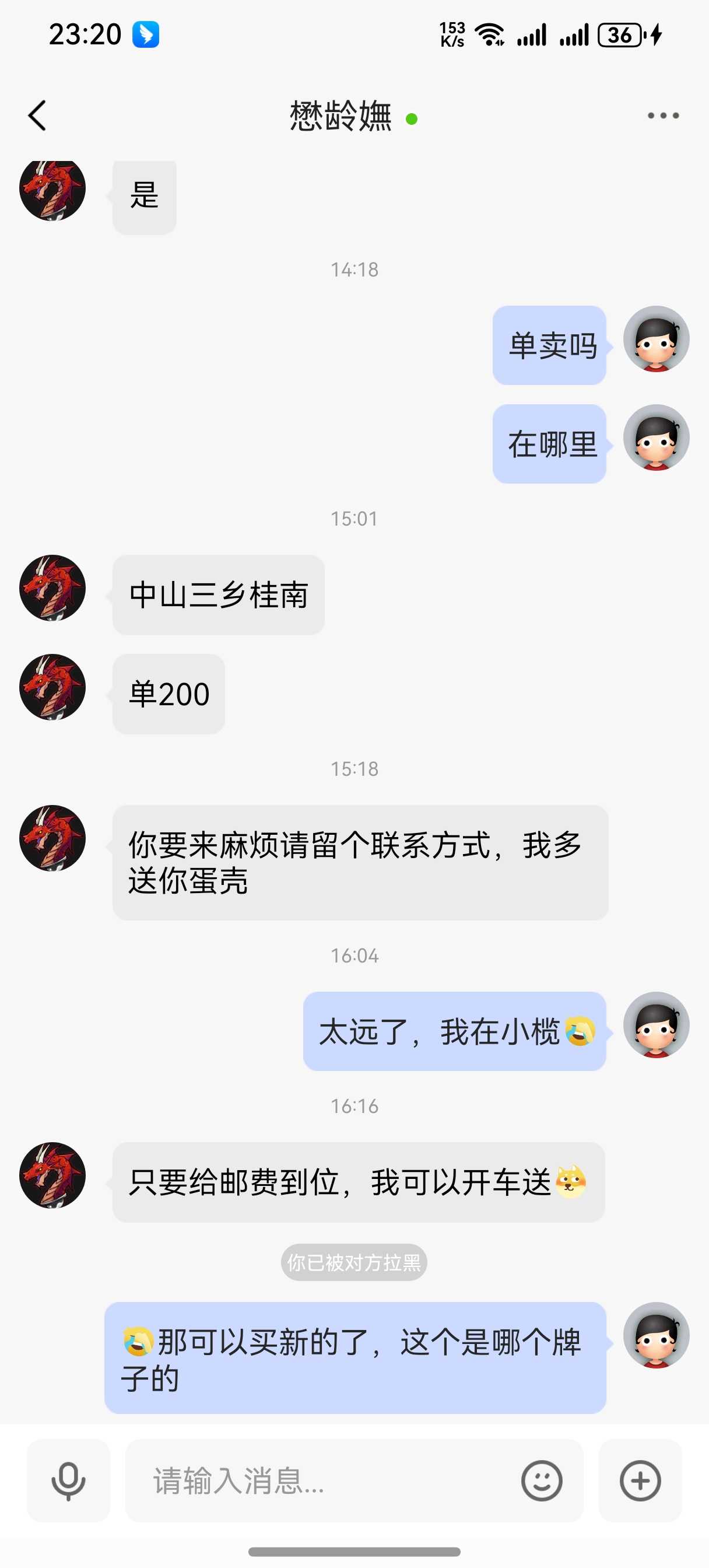The width and height of the screenshot is (709, 1568).
Task: Open my avatar beside 单卖吗 message
Action: pos(656,339)
